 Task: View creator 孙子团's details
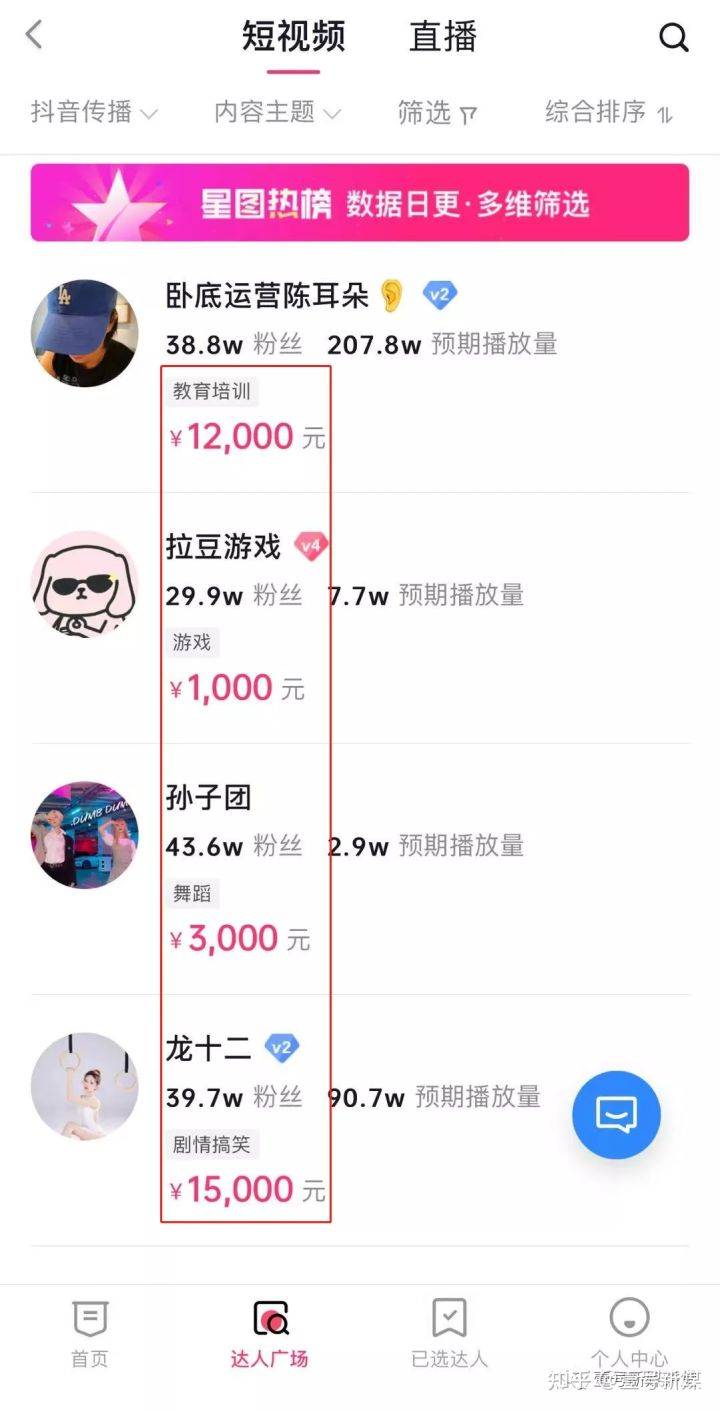(208, 797)
